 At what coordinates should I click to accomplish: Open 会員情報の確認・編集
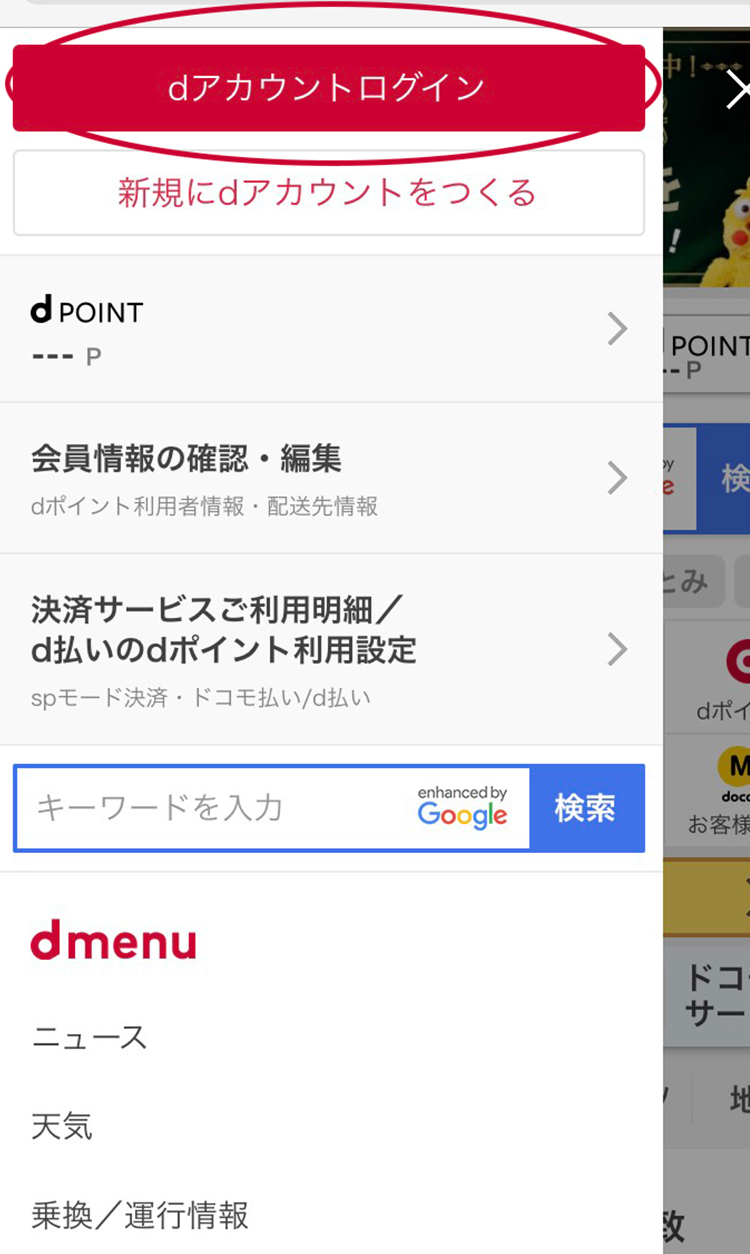328,478
